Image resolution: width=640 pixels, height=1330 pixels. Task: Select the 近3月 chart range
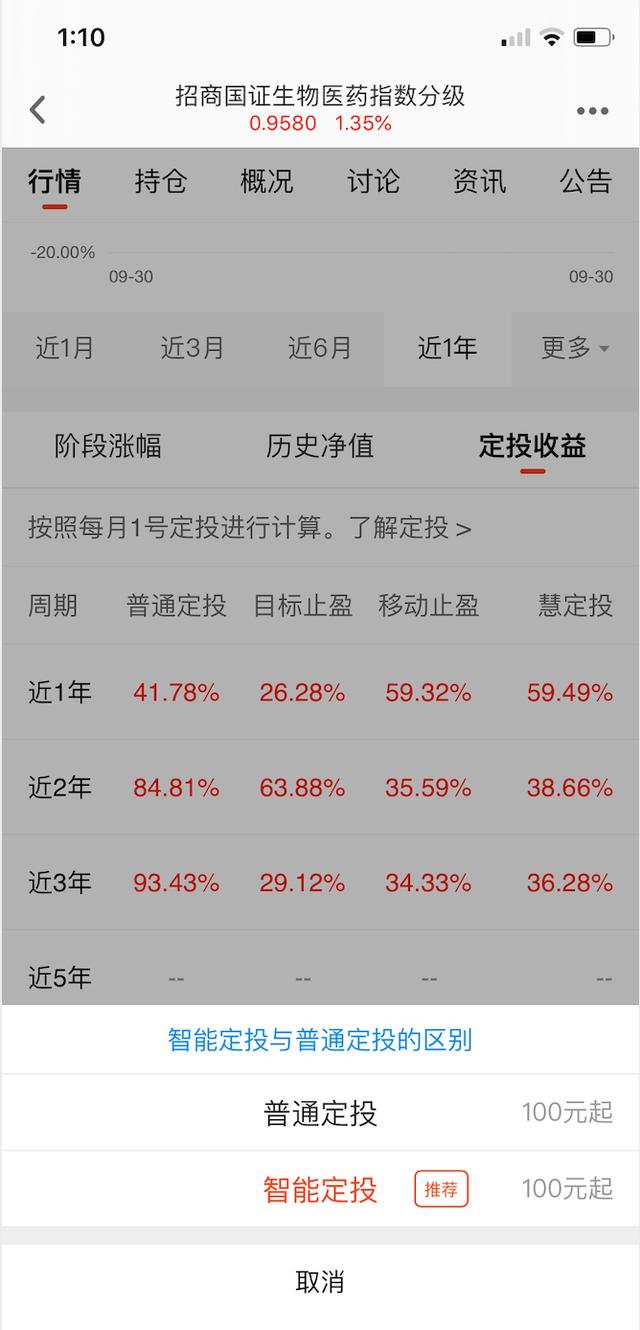click(192, 348)
